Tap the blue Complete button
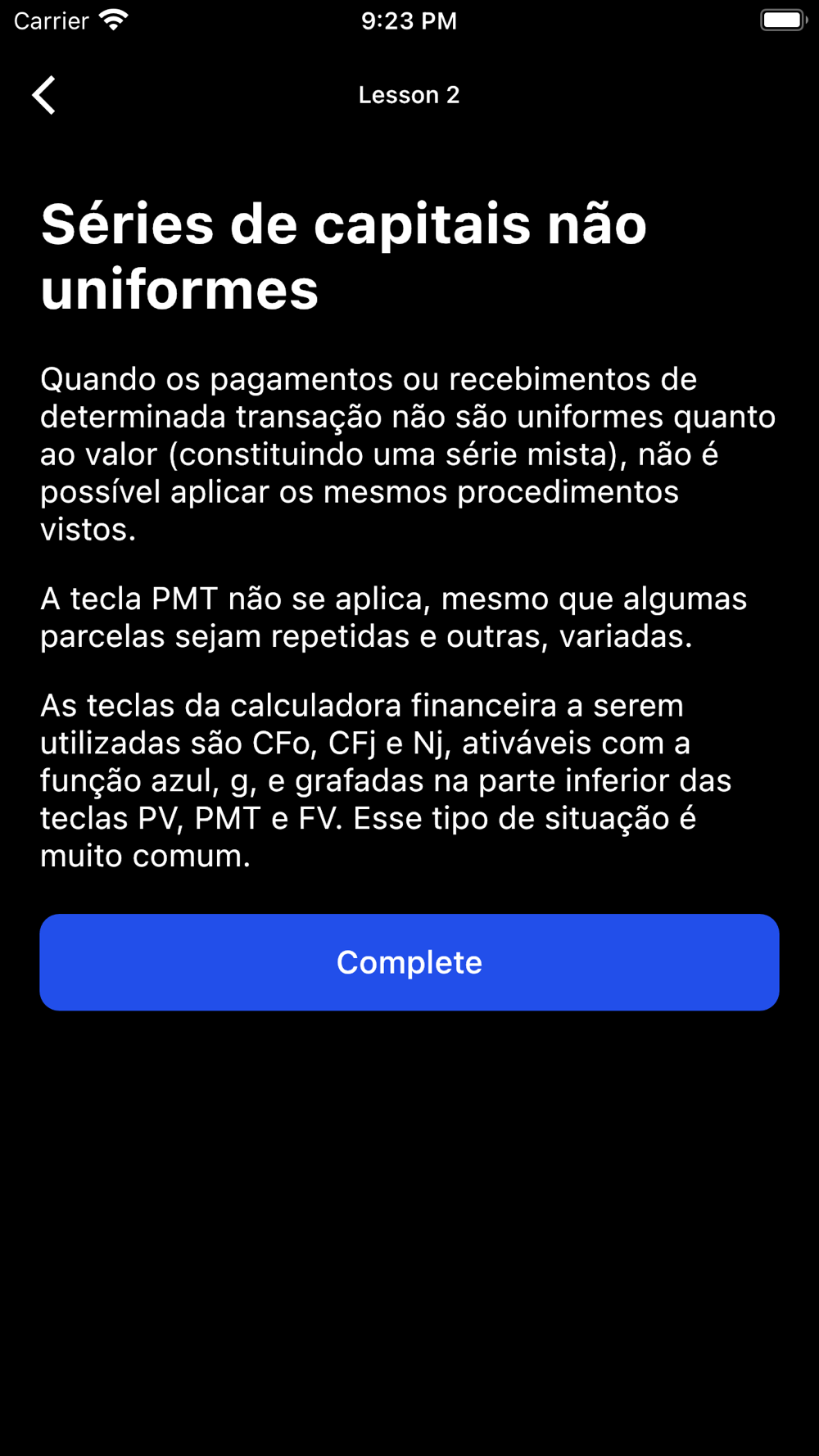The width and height of the screenshot is (819, 1456). [409, 962]
